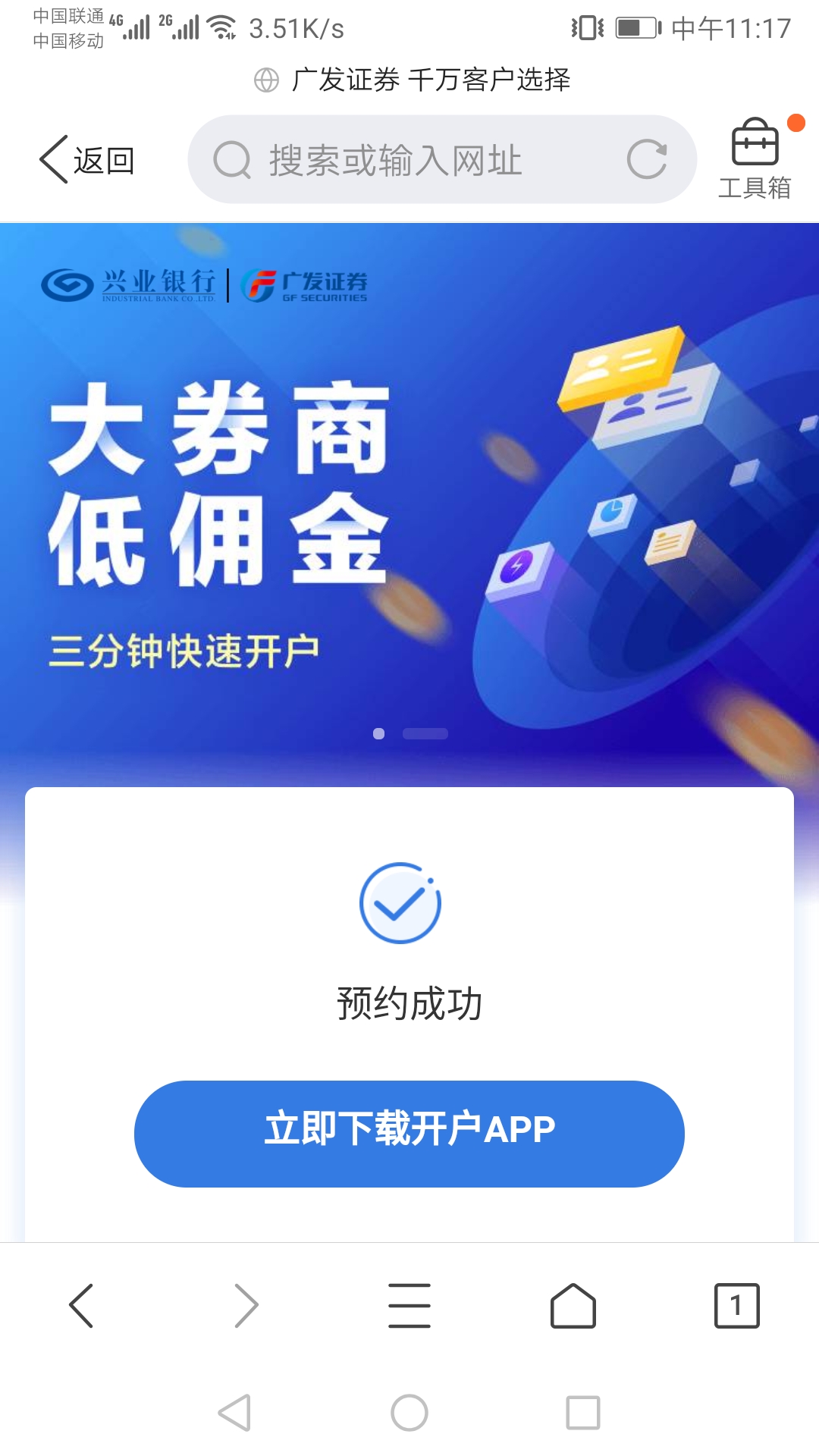Tap the system home circle button
This screenshot has width=819, height=1456.
(409, 1413)
